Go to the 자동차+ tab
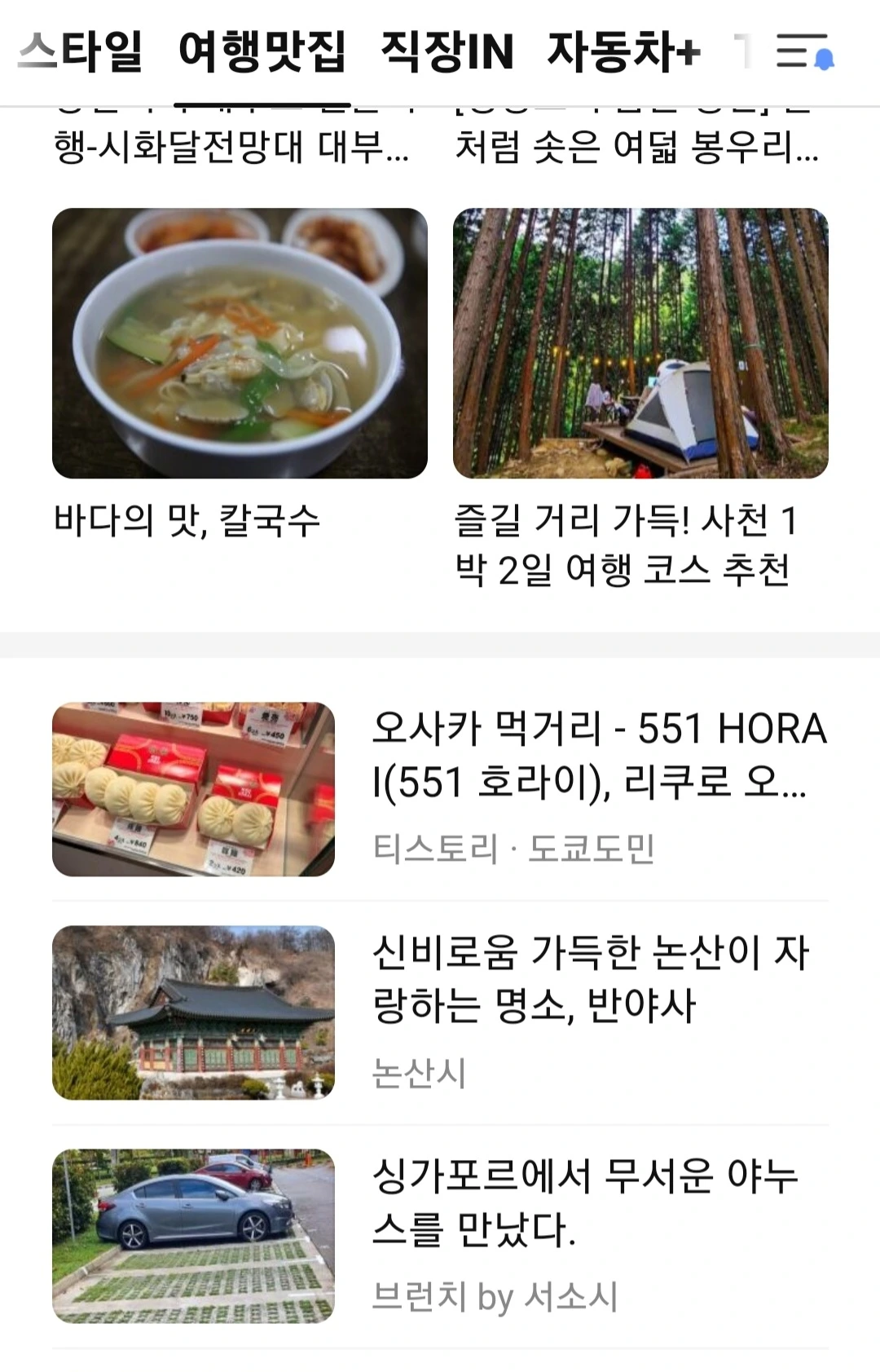The image size is (880, 1372). click(623, 51)
